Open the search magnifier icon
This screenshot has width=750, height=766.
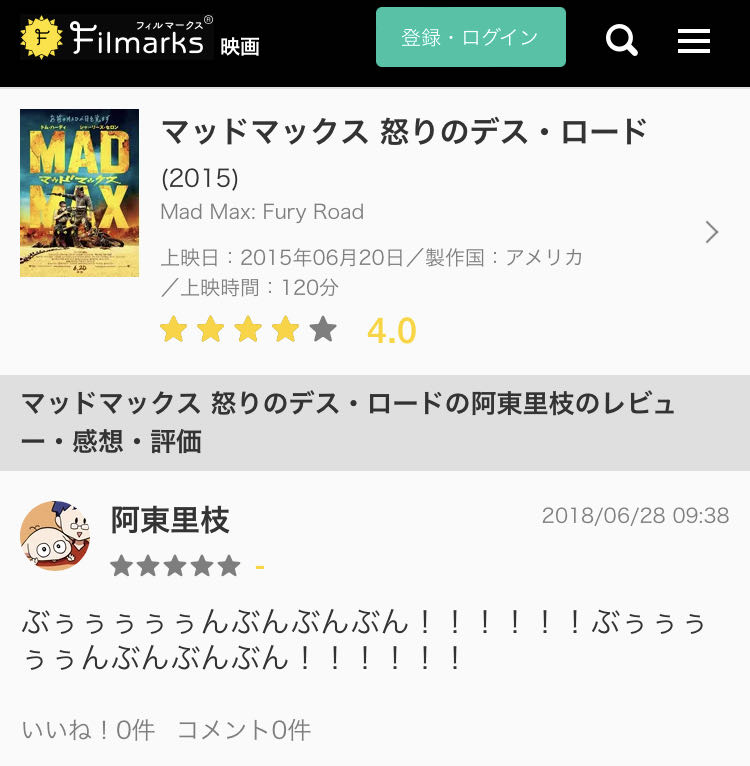pos(622,41)
